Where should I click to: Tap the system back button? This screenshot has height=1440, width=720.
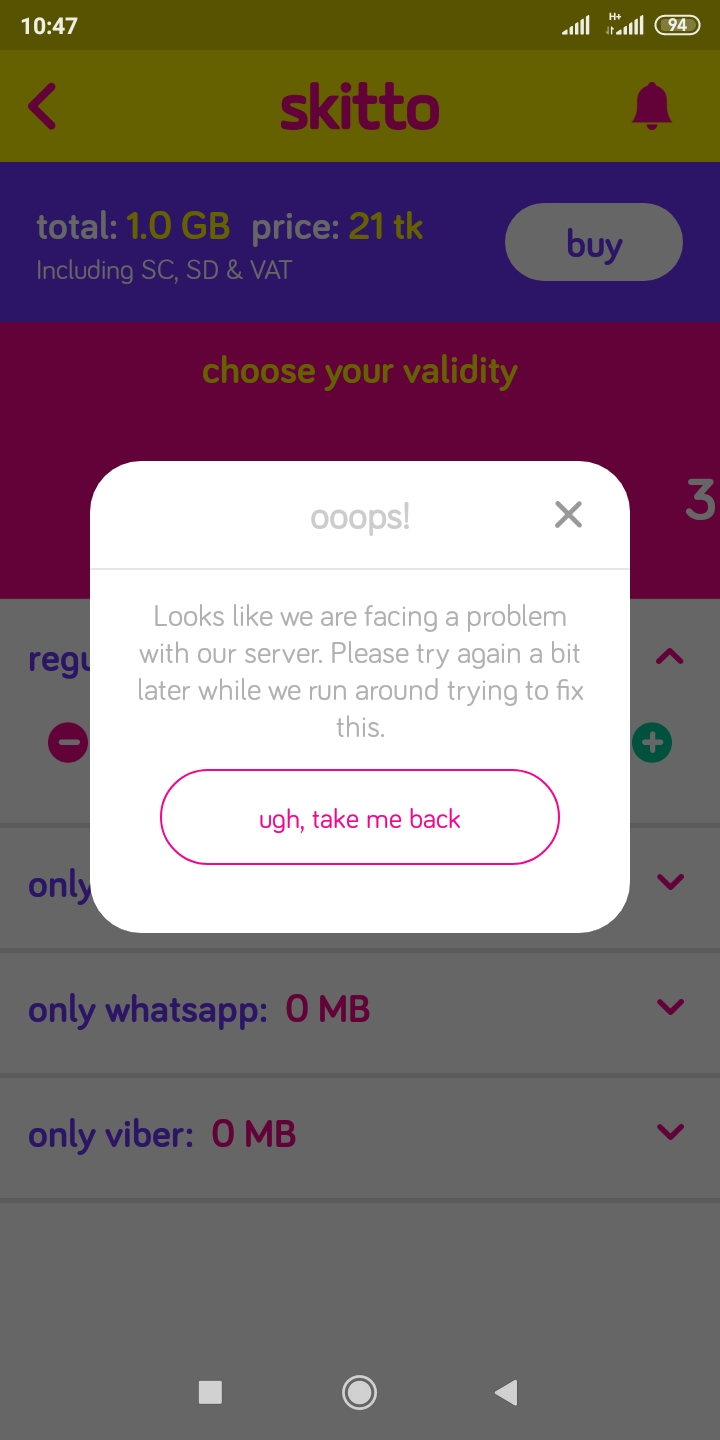(506, 1392)
